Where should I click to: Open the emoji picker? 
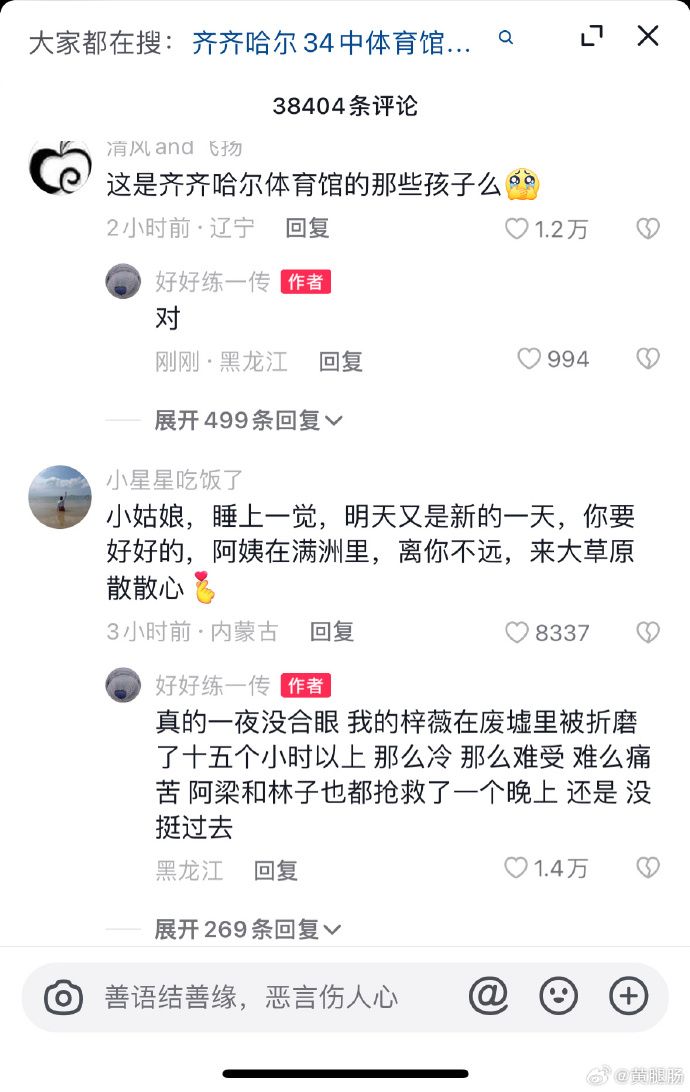(559, 996)
